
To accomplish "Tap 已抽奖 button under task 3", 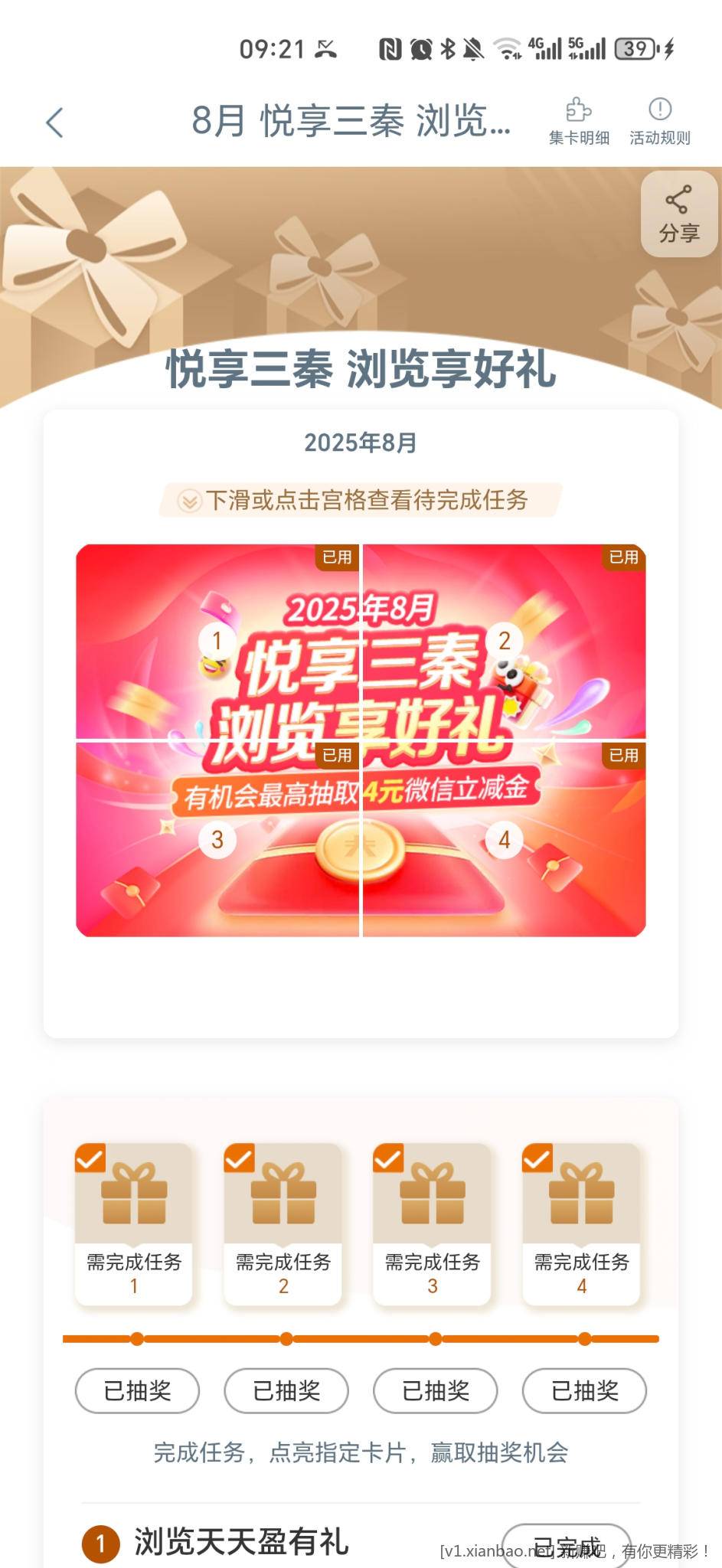I will click(436, 1390).
